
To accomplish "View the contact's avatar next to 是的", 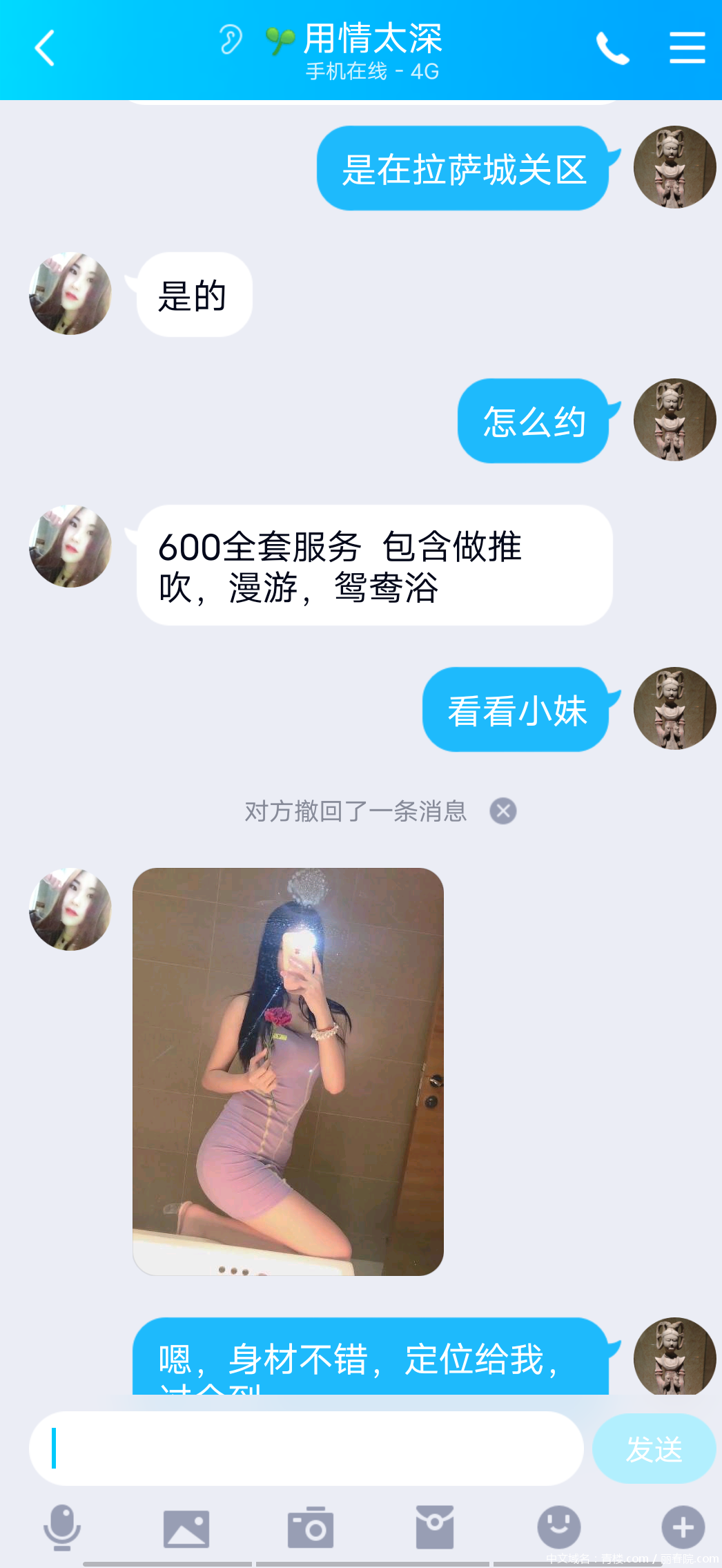I will click(70, 293).
